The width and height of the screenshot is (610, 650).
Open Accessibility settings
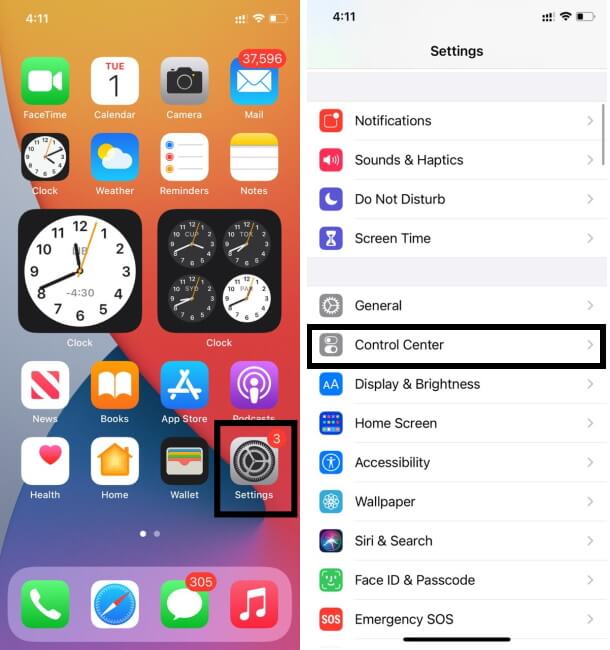456,462
